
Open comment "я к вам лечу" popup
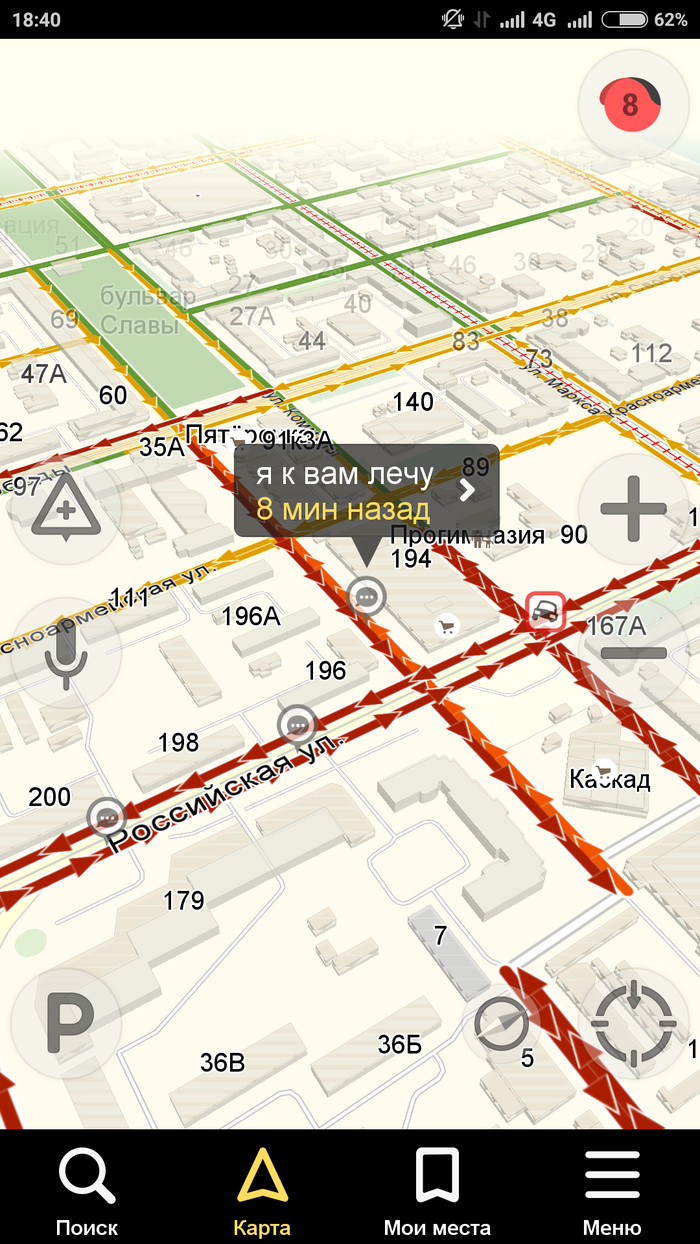click(366, 490)
